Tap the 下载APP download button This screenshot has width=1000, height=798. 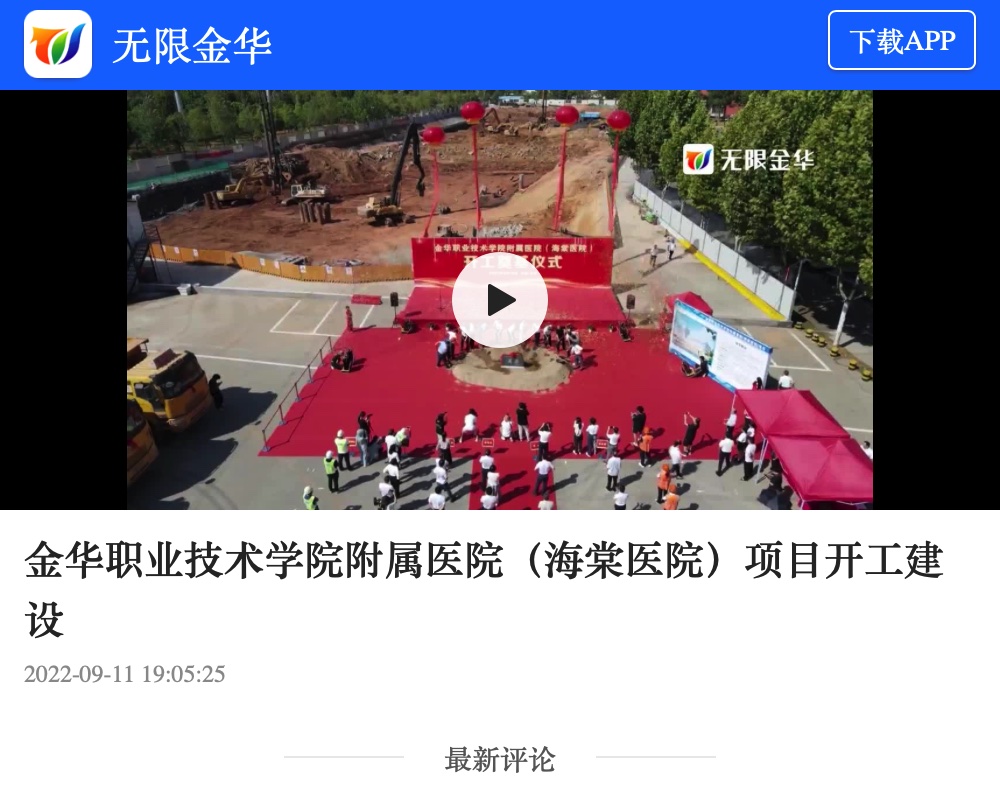pos(901,41)
